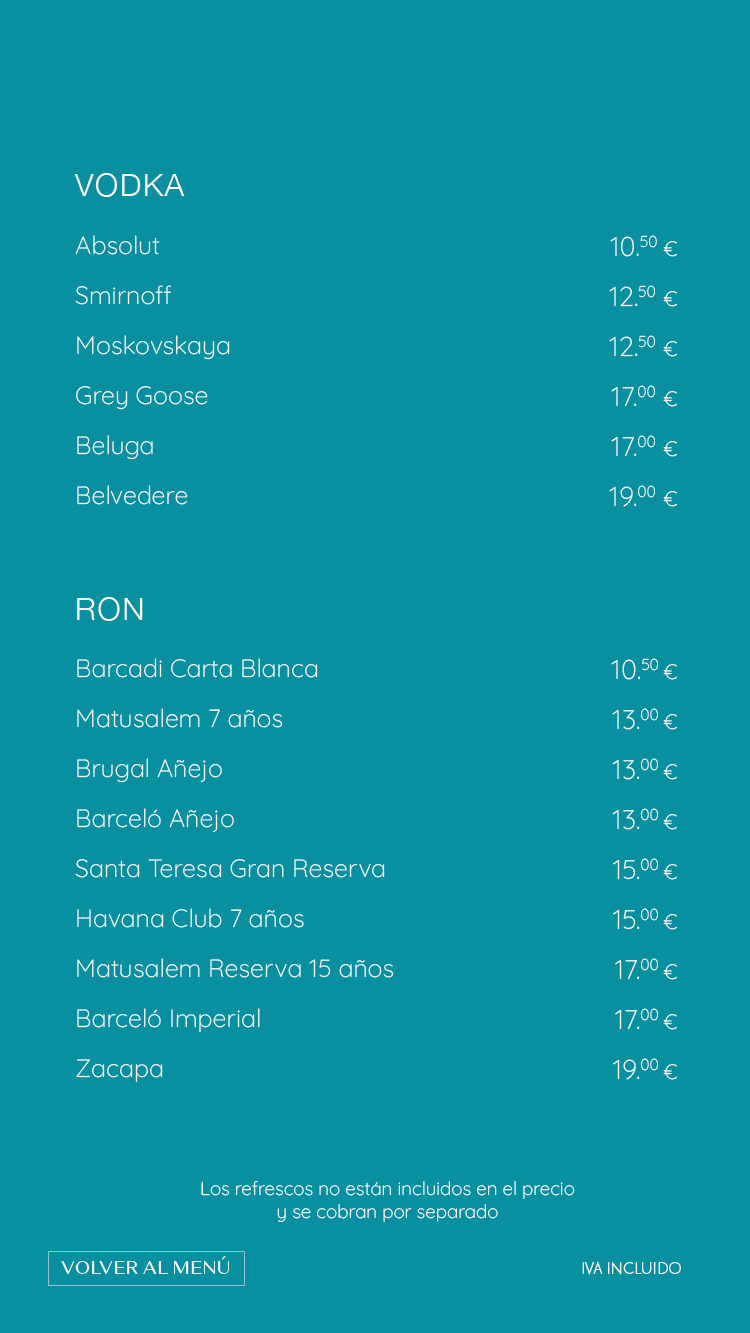Tap the VOLVER AL MENÚ button
Image resolution: width=750 pixels, height=1333 pixels.
(146, 1268)
